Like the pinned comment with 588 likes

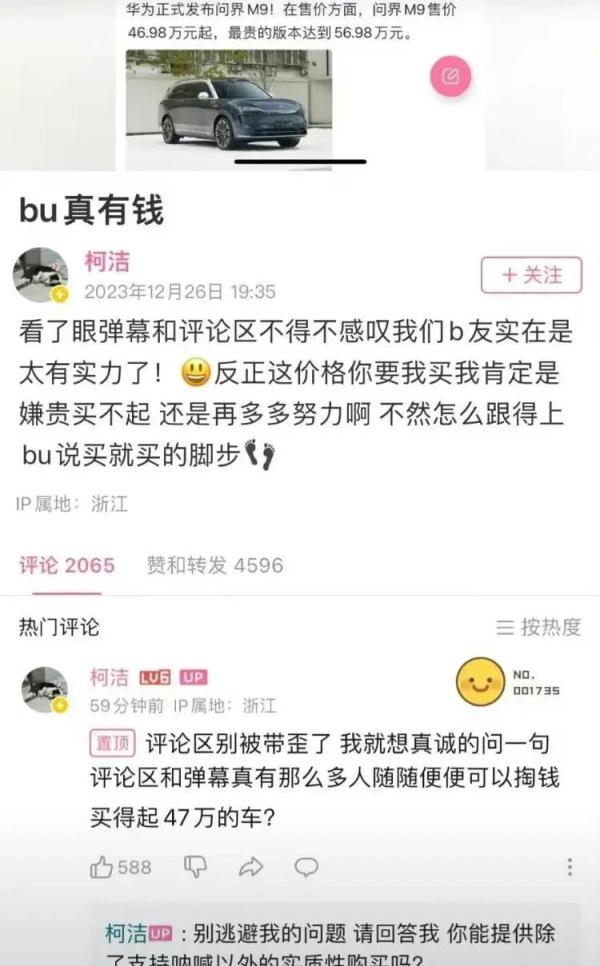121,867
